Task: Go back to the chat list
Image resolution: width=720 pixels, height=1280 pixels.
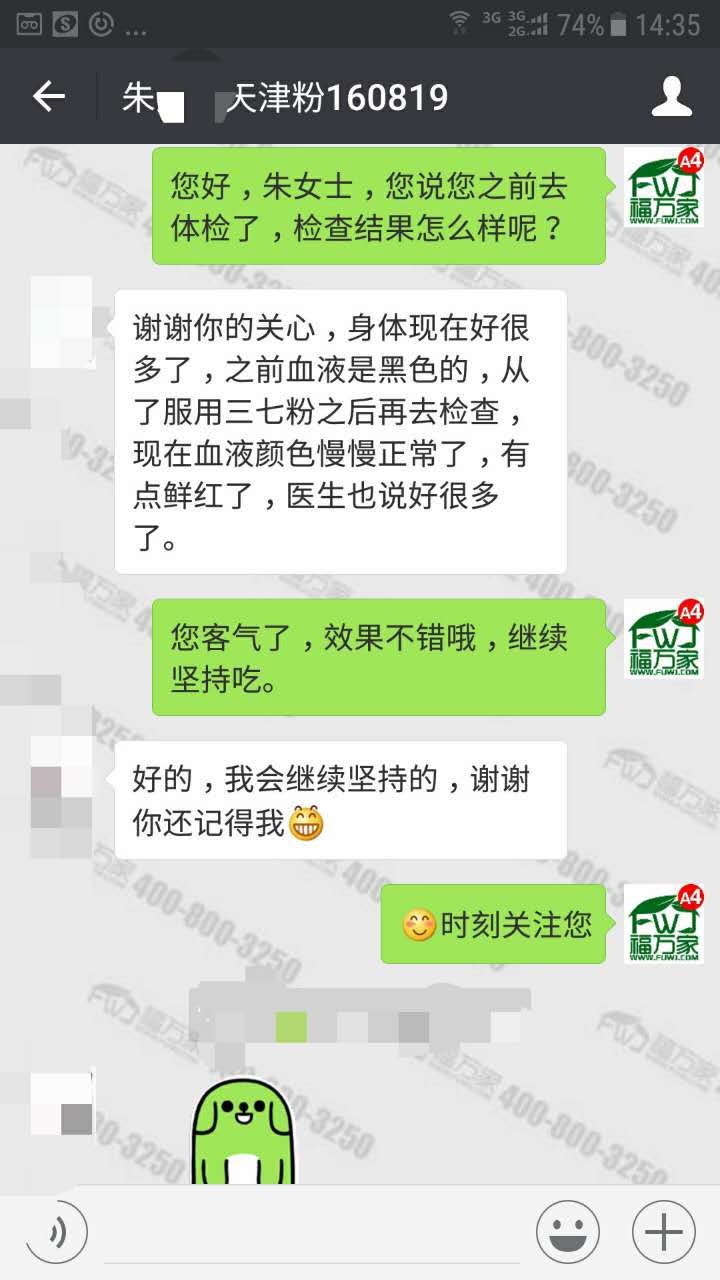Action: tap(48, 97)
